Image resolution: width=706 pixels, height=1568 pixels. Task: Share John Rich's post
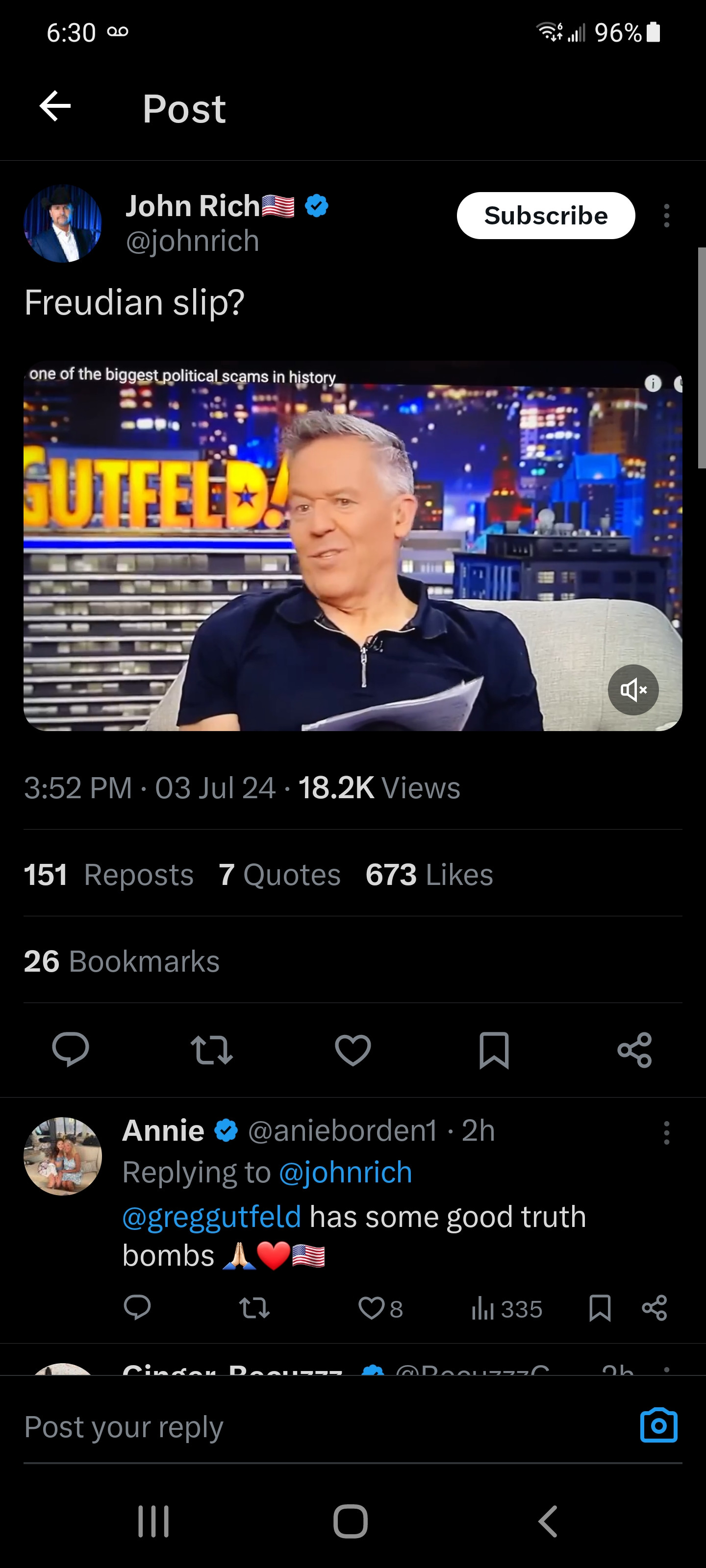tap(634, 1050)
